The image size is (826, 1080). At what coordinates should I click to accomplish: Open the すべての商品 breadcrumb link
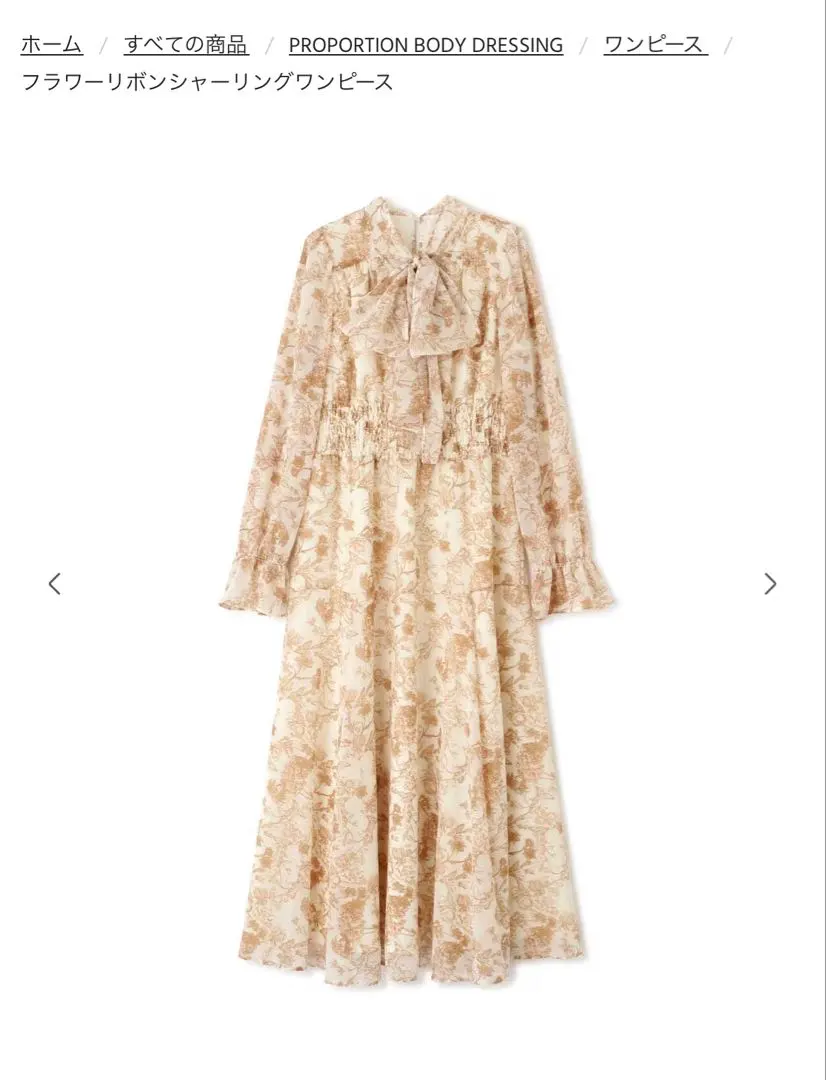tap(186, 45)
